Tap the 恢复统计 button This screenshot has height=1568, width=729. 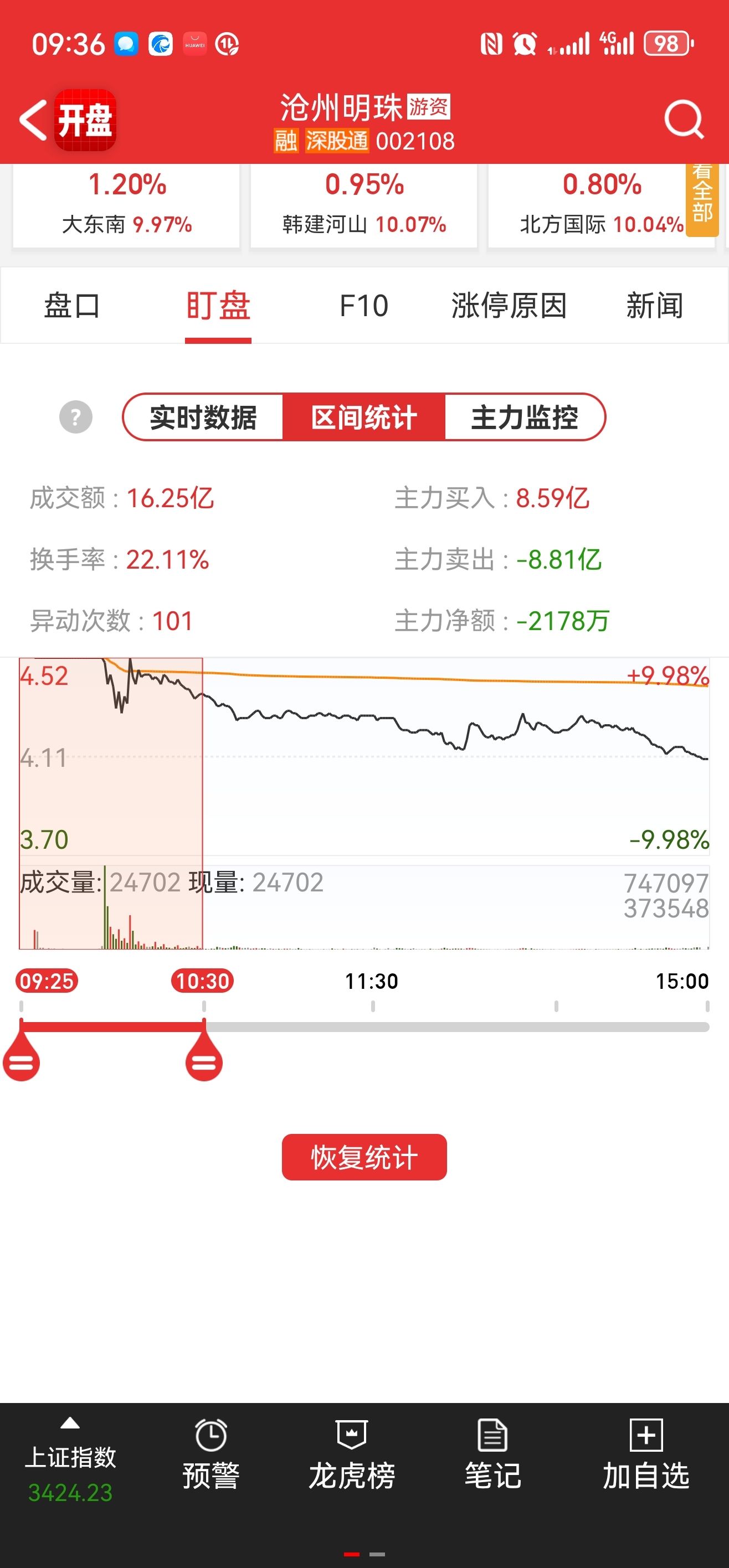click(x=364, y=1157)
